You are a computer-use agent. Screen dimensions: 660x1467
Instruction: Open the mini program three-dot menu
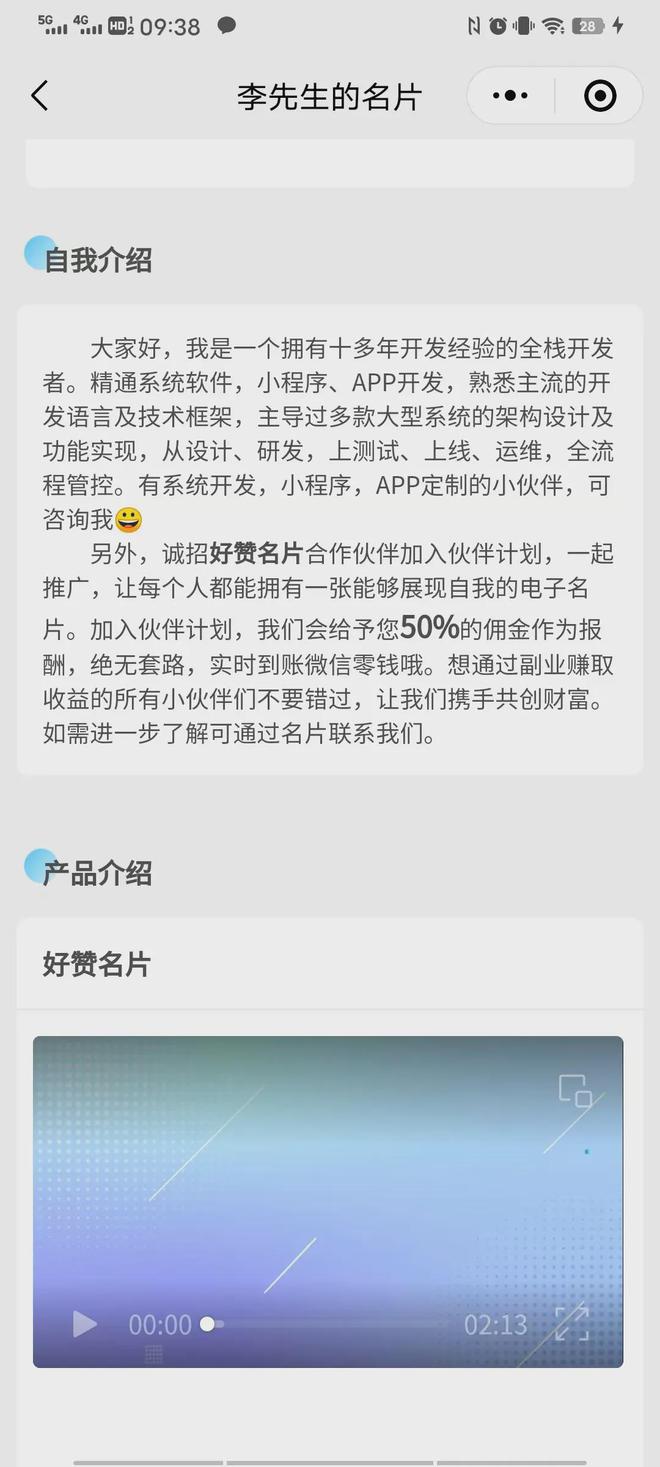click(x=510, y=96)
